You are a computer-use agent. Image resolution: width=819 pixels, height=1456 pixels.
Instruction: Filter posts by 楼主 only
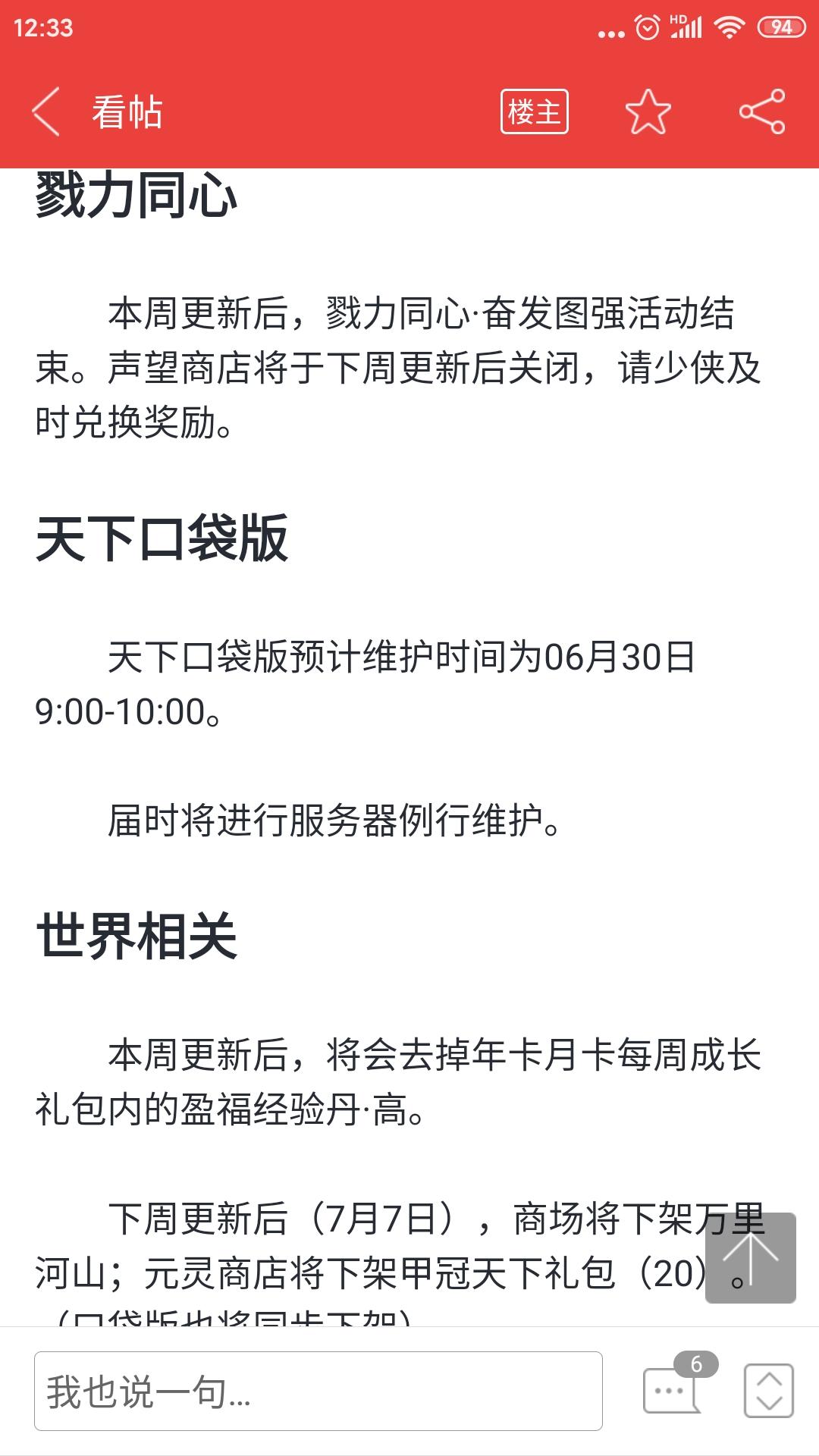pos(534,111)
